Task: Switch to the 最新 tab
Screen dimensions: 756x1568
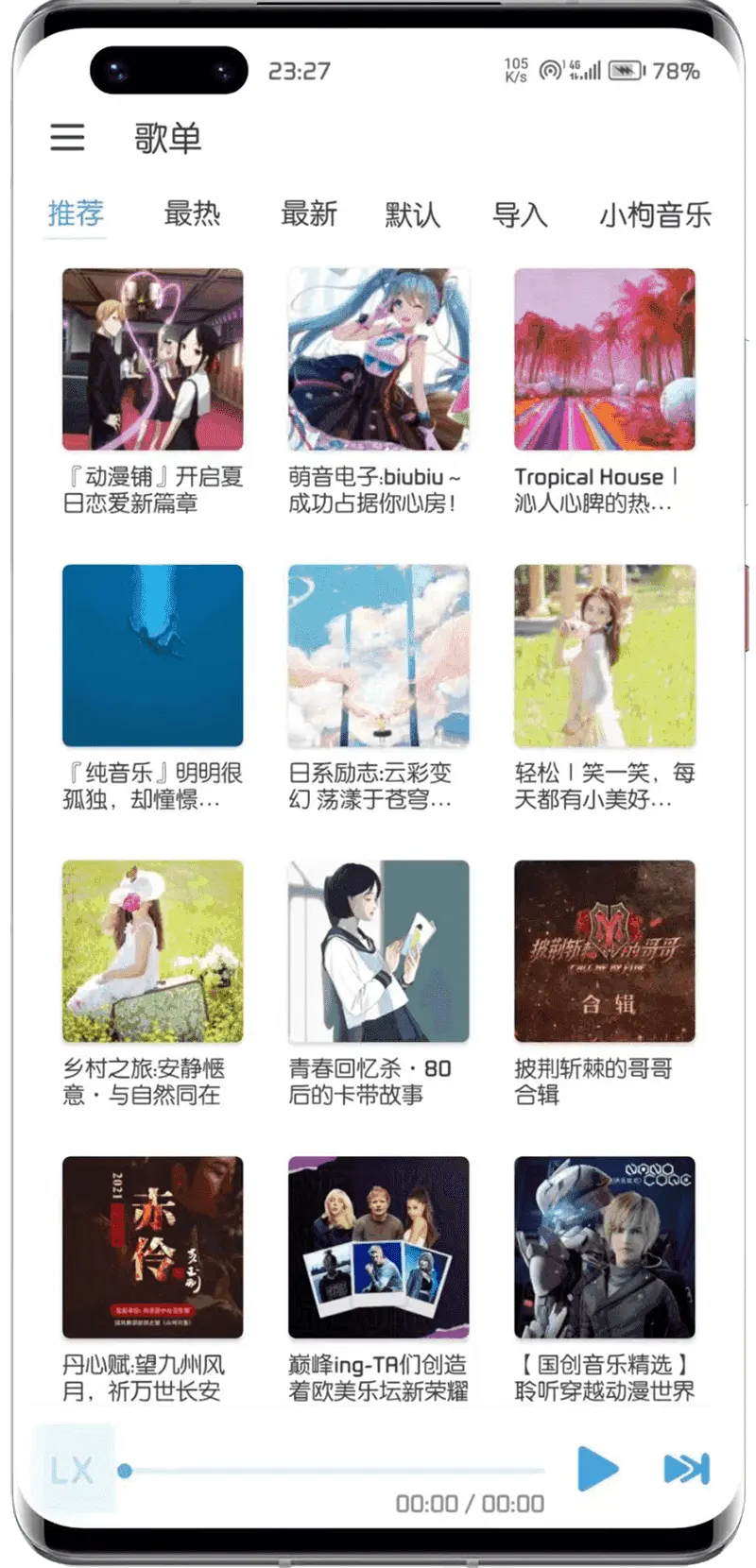Action: point(309,213)
